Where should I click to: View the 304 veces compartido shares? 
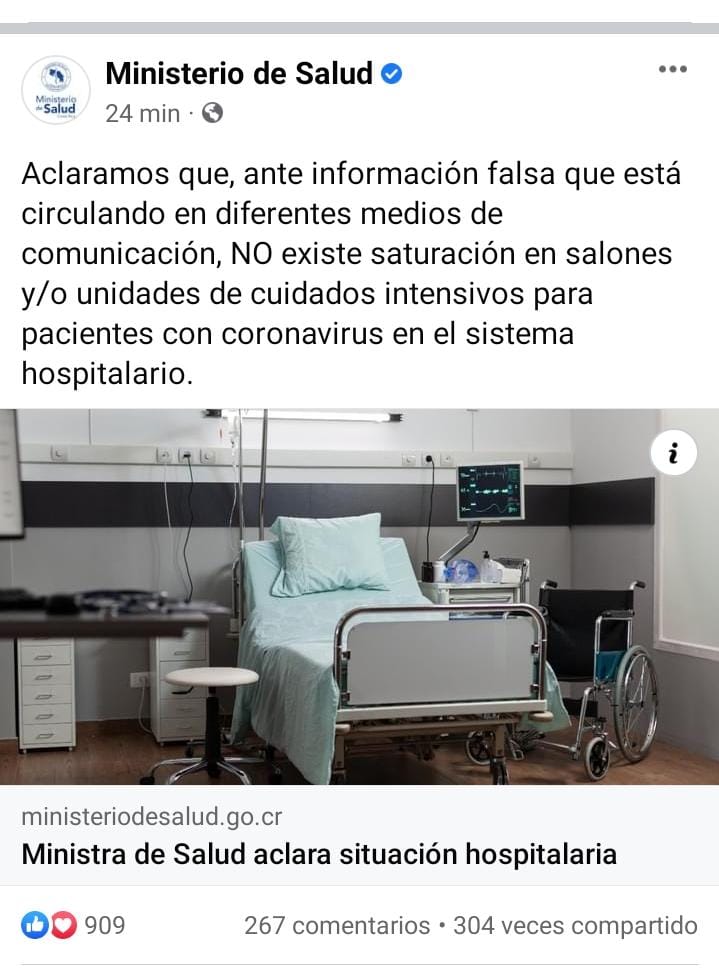point(575,926)
